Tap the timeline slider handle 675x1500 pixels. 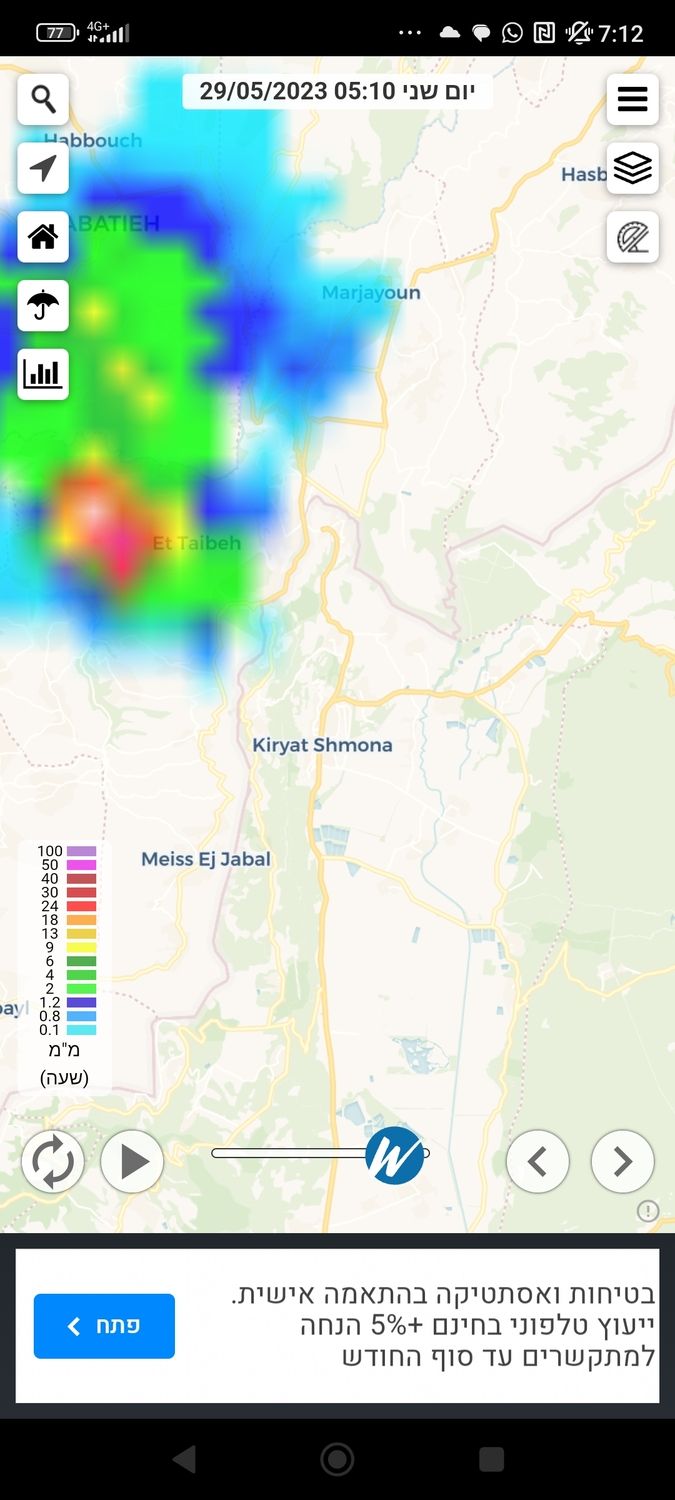(394, 1155)
